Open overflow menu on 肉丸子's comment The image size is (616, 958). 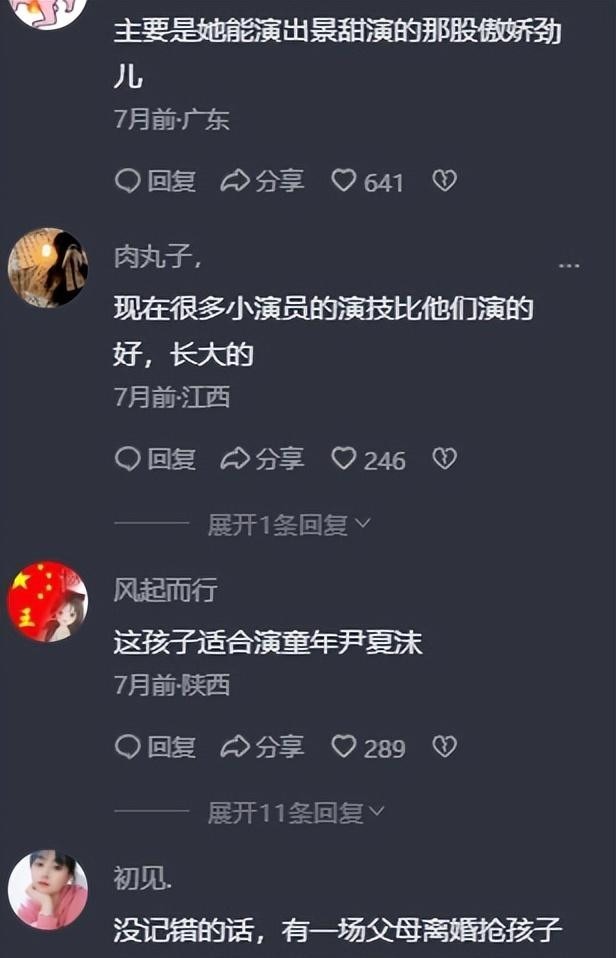(x=569, y=265)
